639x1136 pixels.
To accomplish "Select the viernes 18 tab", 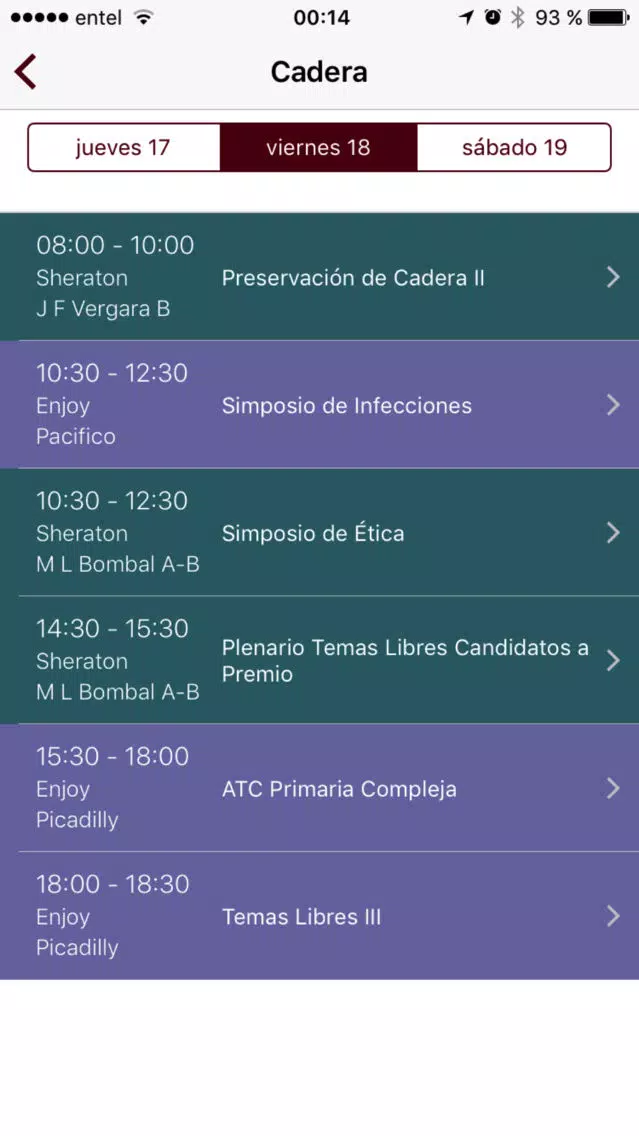I will pyautogui.click(x=318, y=148).
